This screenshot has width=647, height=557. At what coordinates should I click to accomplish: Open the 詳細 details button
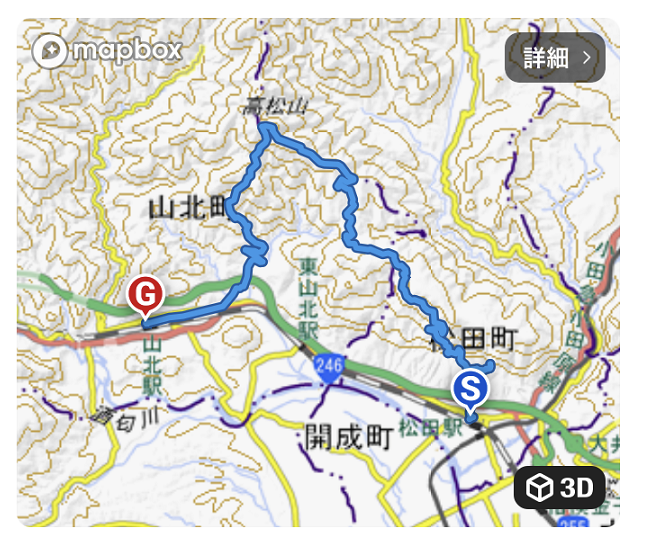point(554,58)
